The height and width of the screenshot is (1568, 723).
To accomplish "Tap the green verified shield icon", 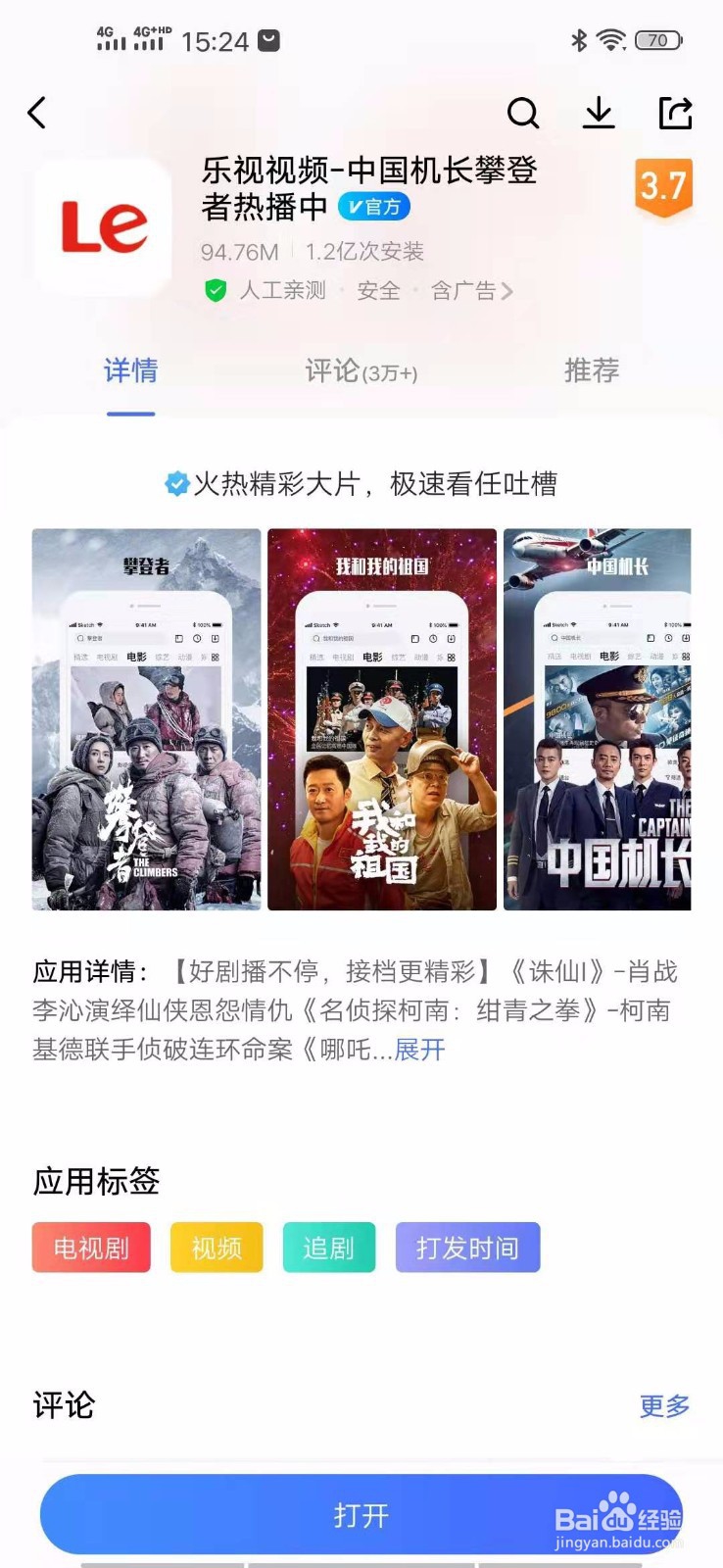I will pyautogui.click(x=214, y=291).
